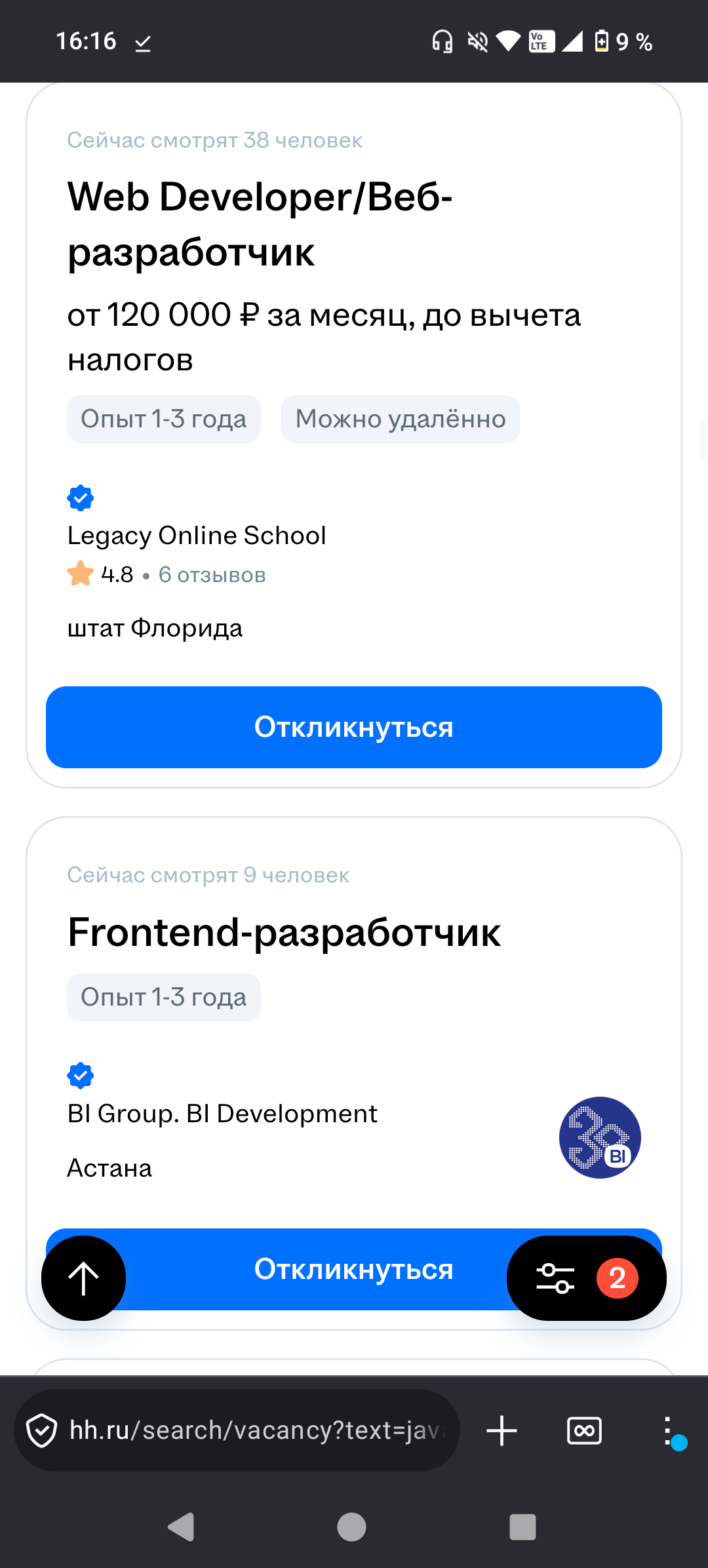The height and width of the screenshot is (1568, 708).
Task: Open Legacy Online School company page
Action: (x=197, y=536)
